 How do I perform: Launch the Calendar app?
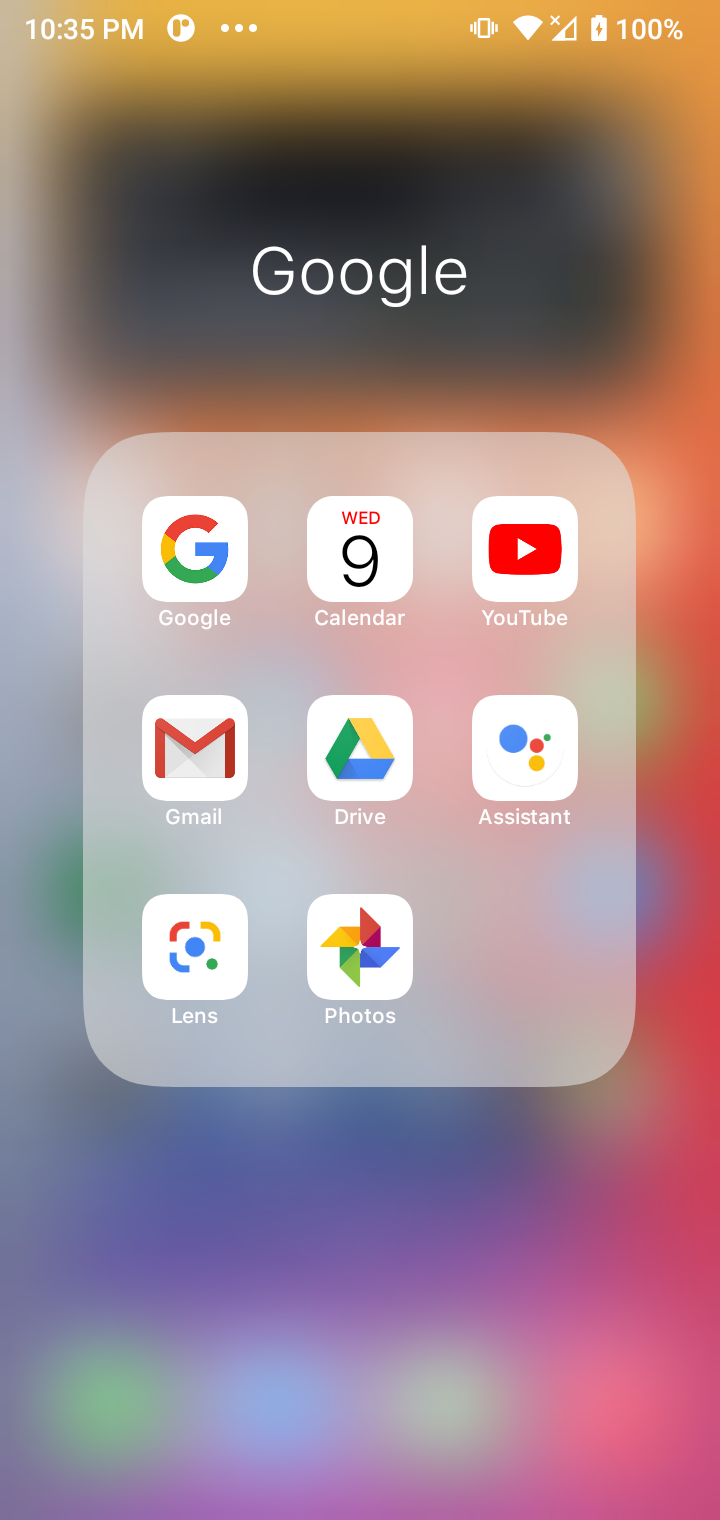pyautogui.click(x=360, y=549)
